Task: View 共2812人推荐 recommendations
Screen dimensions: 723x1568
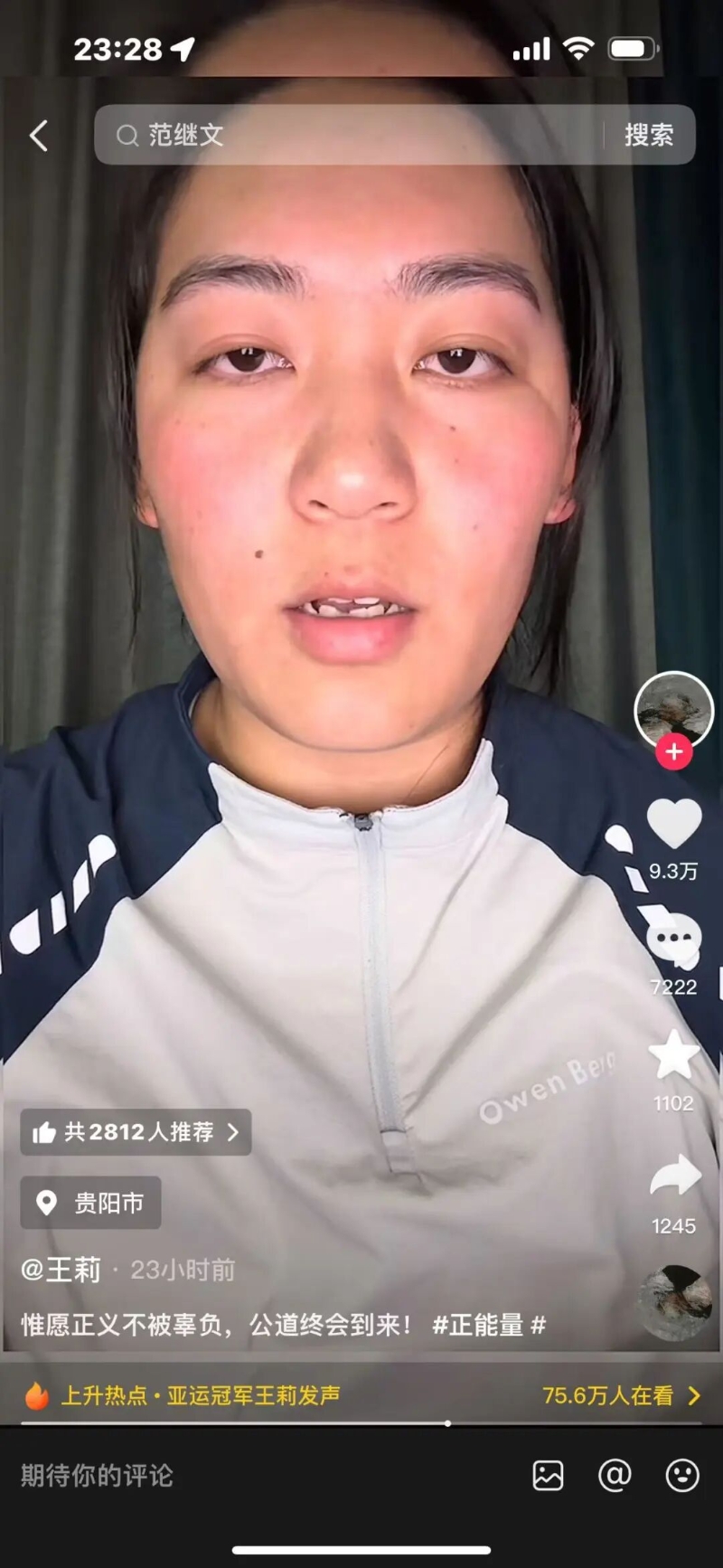Action: click(x=136, y=1132)
